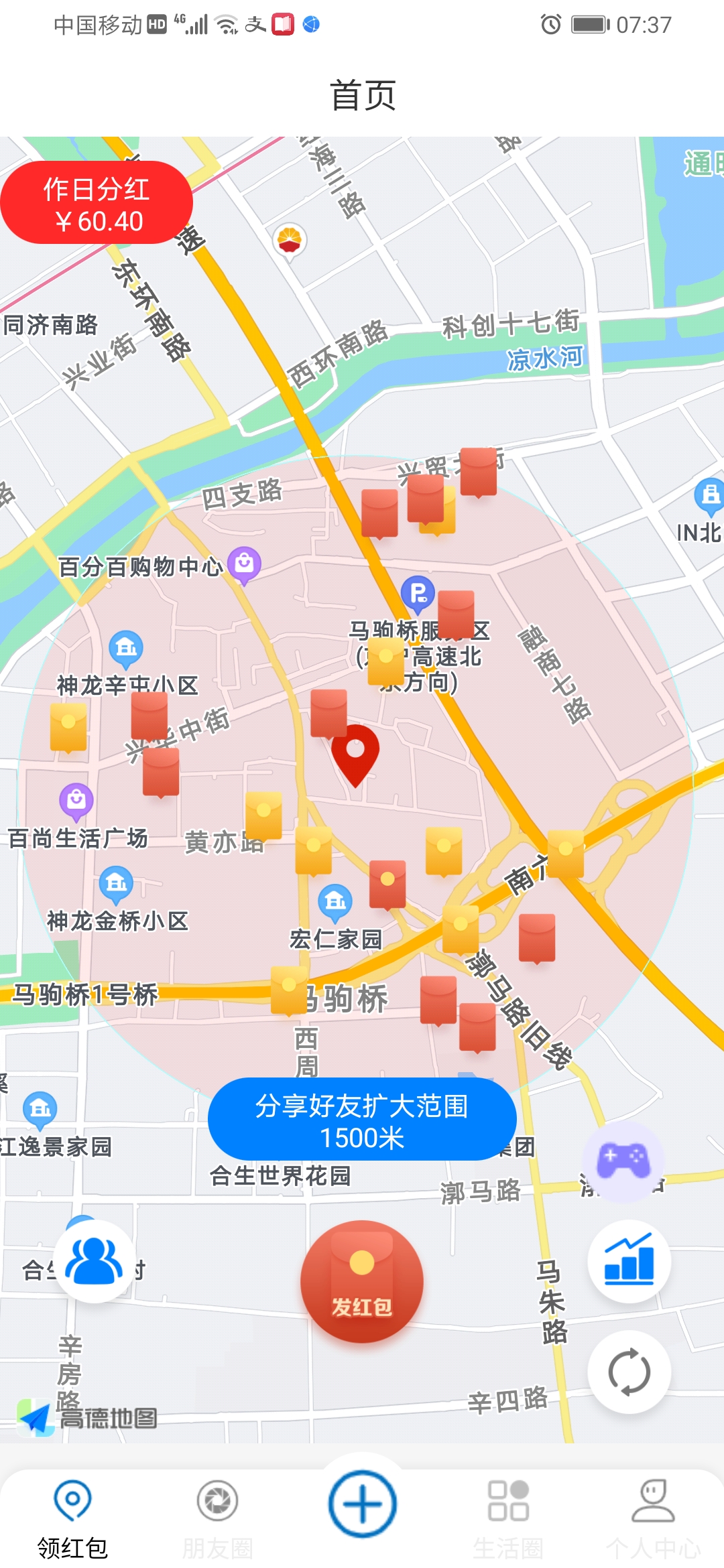724x1568 pixels.
Task: Open the red packet near 宏仁家园
Action: [387, 885]
